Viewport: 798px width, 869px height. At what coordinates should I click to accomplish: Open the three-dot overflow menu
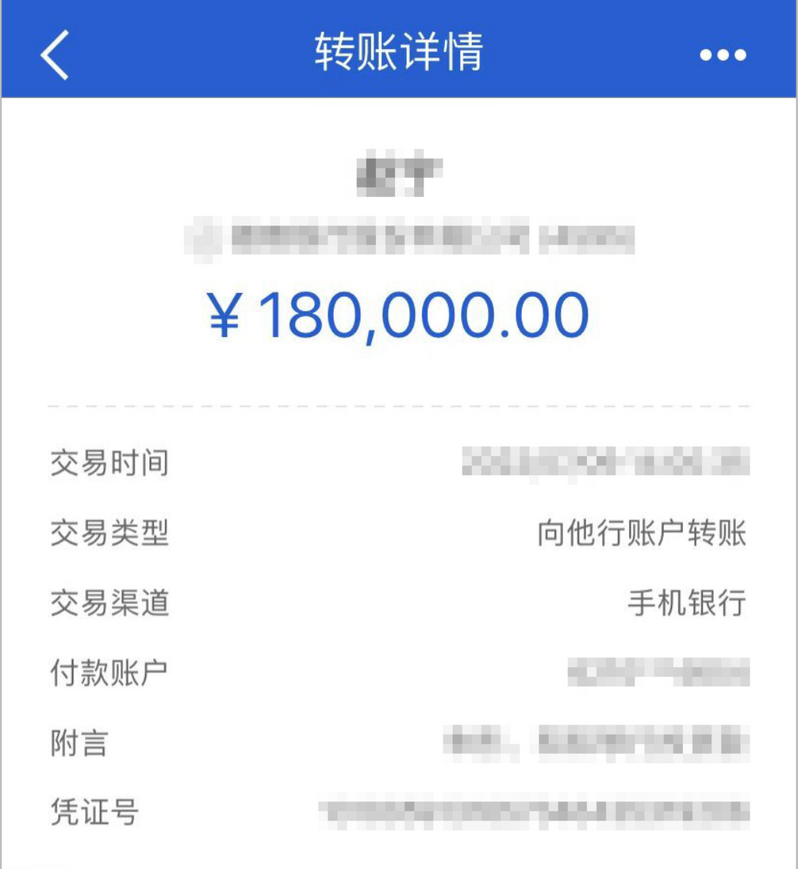point(723,55)
